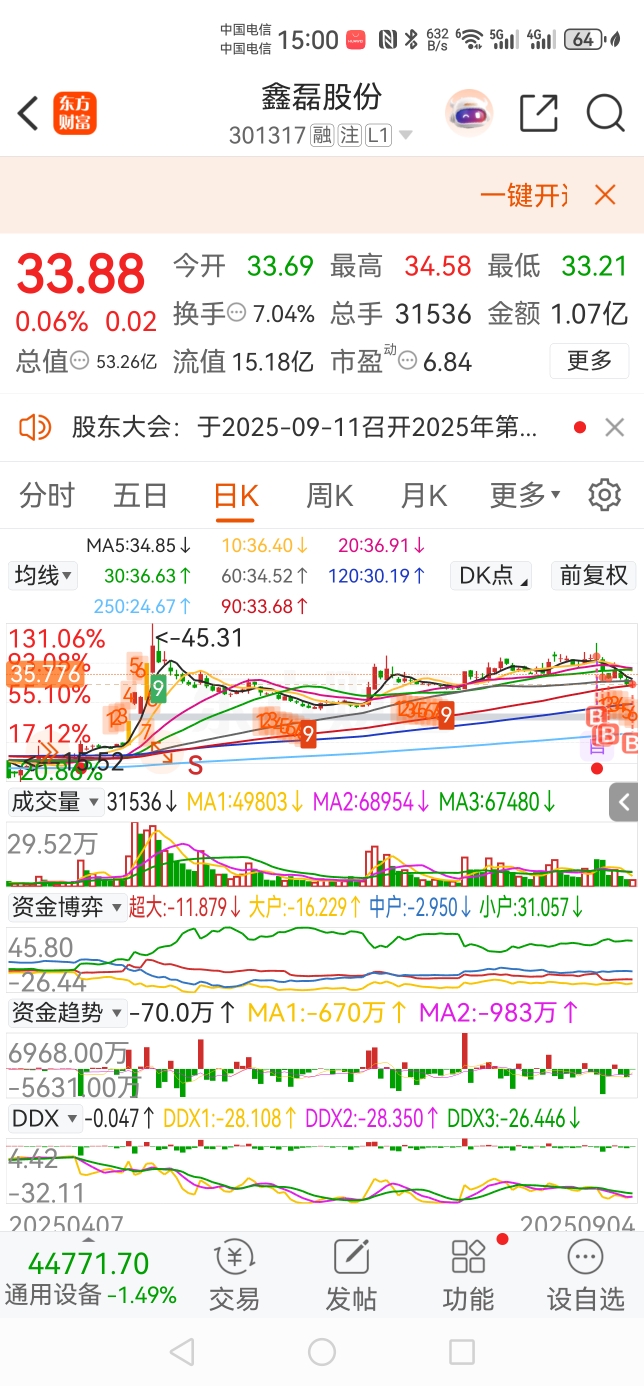
Task: Select the 月K chart tab
Action: [423, 495]
